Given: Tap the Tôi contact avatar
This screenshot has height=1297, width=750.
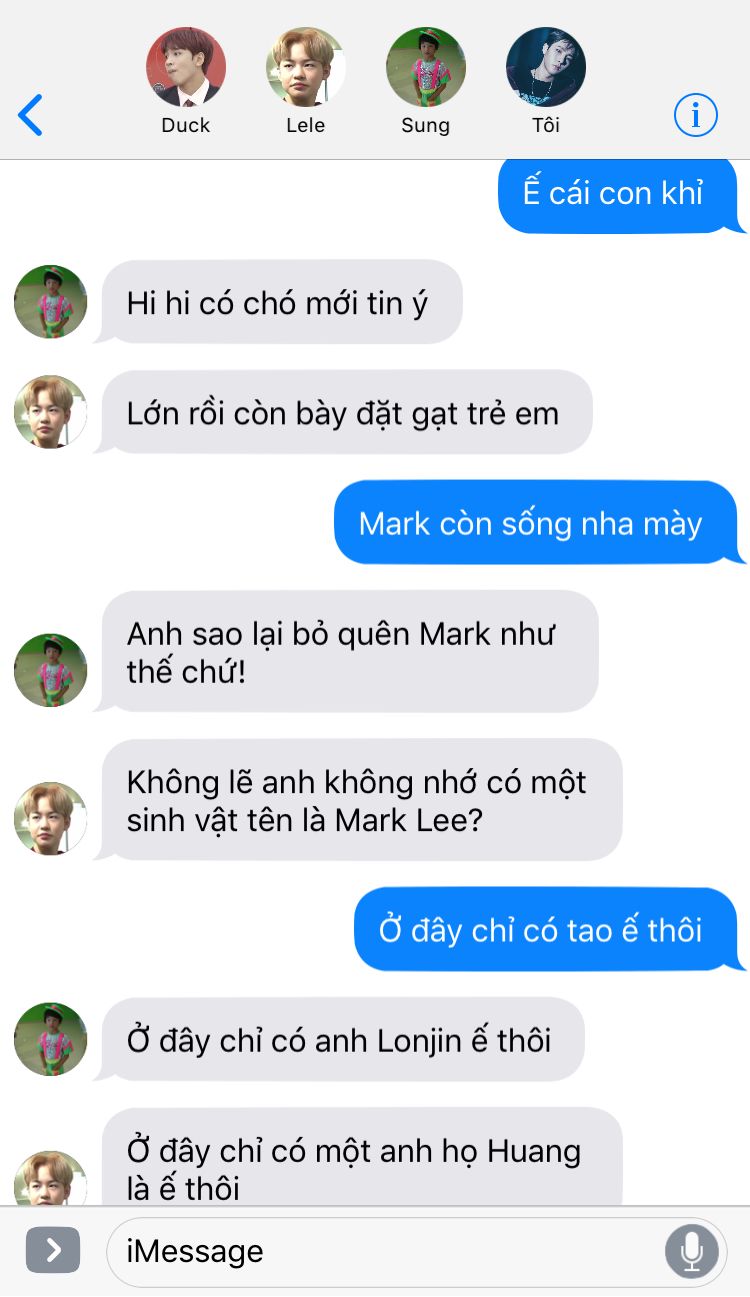Looking at the screenshot, I should [546, 67].
